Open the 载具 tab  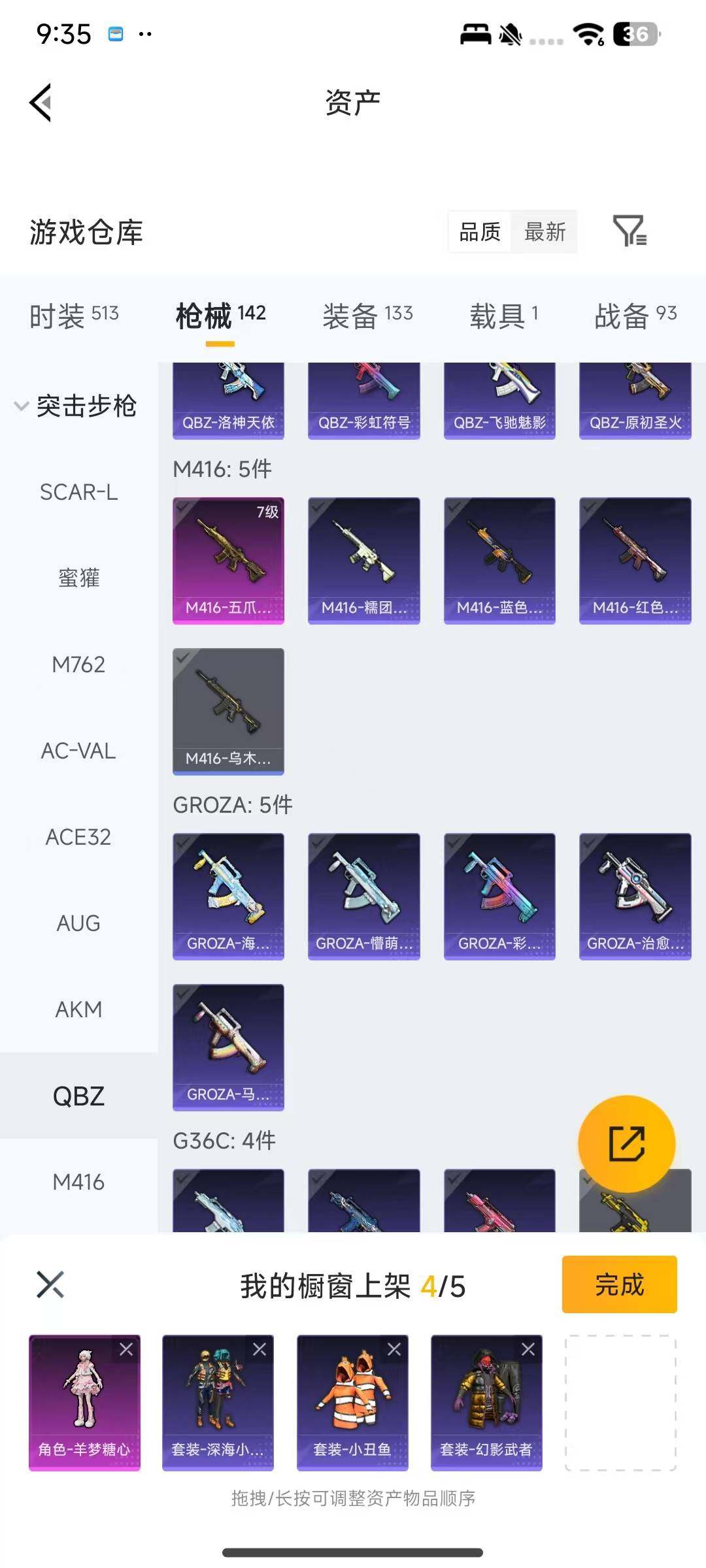click(503, 316)
